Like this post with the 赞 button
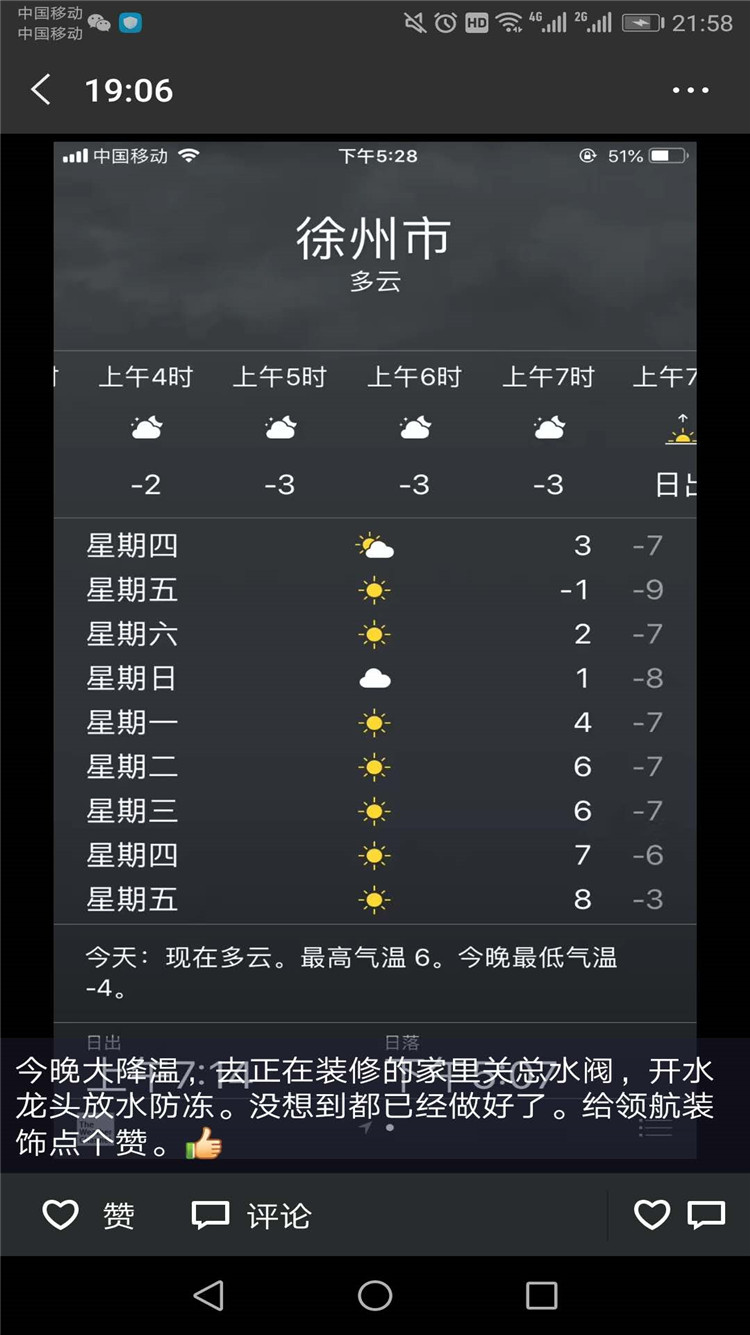Viewport: 750px width, 1335px height. [x=88, y=1215]
